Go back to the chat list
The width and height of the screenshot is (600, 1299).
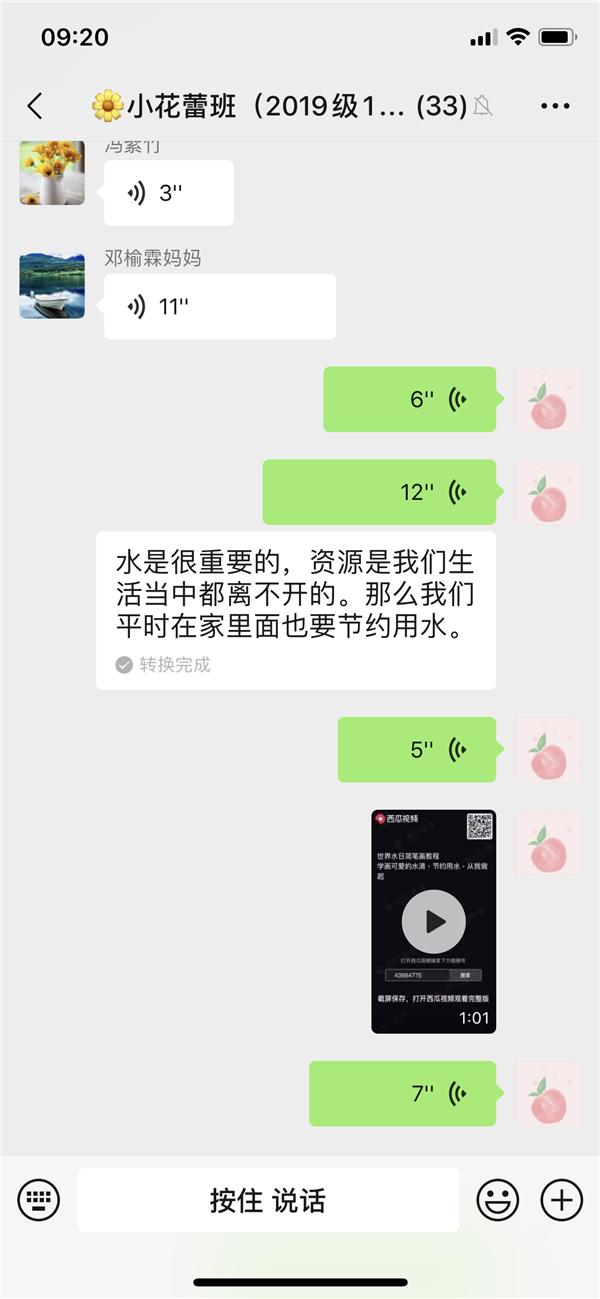click(x=35, y=106)
